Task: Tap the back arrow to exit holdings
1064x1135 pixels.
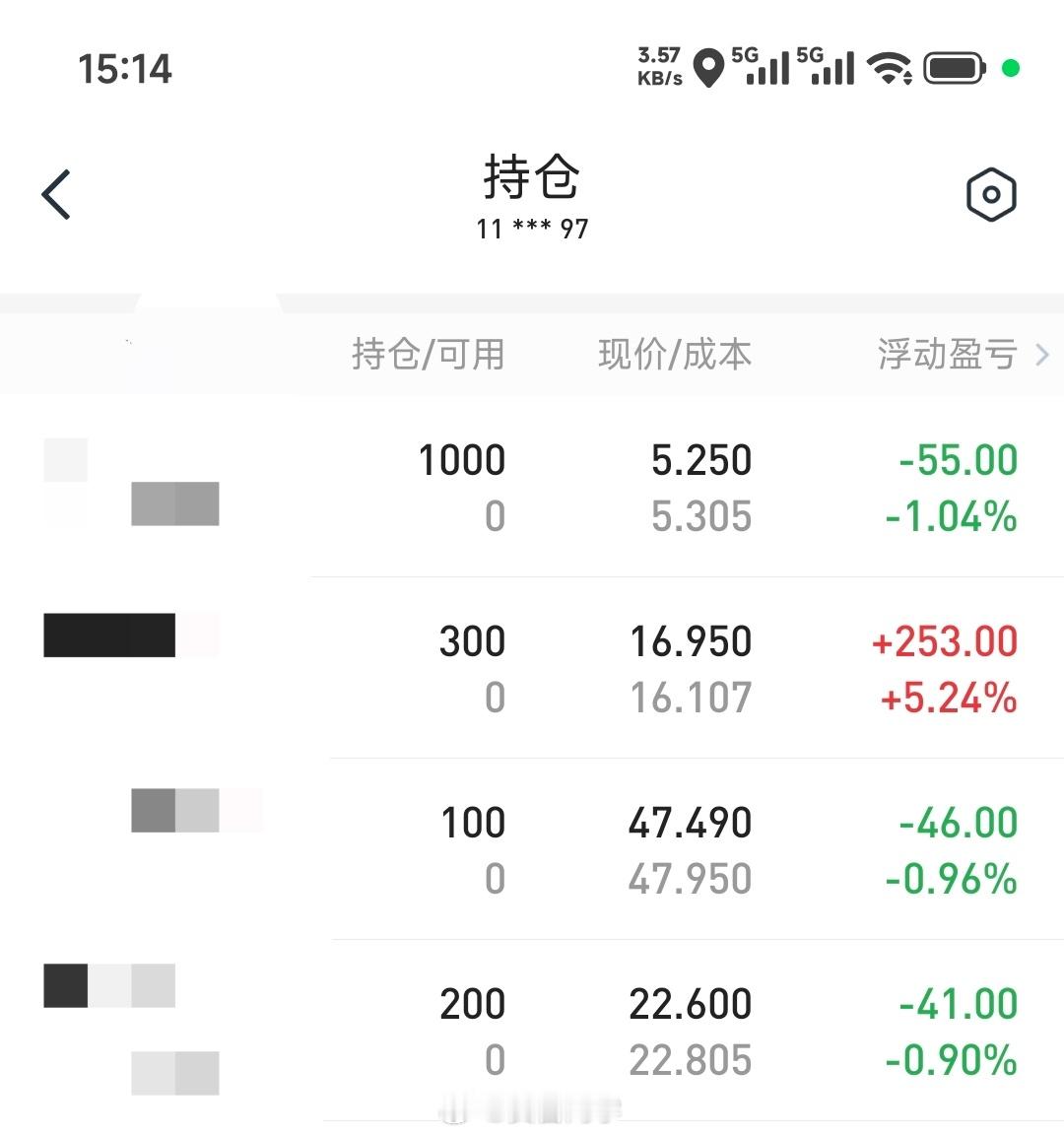Action: (x=56, y=194)
